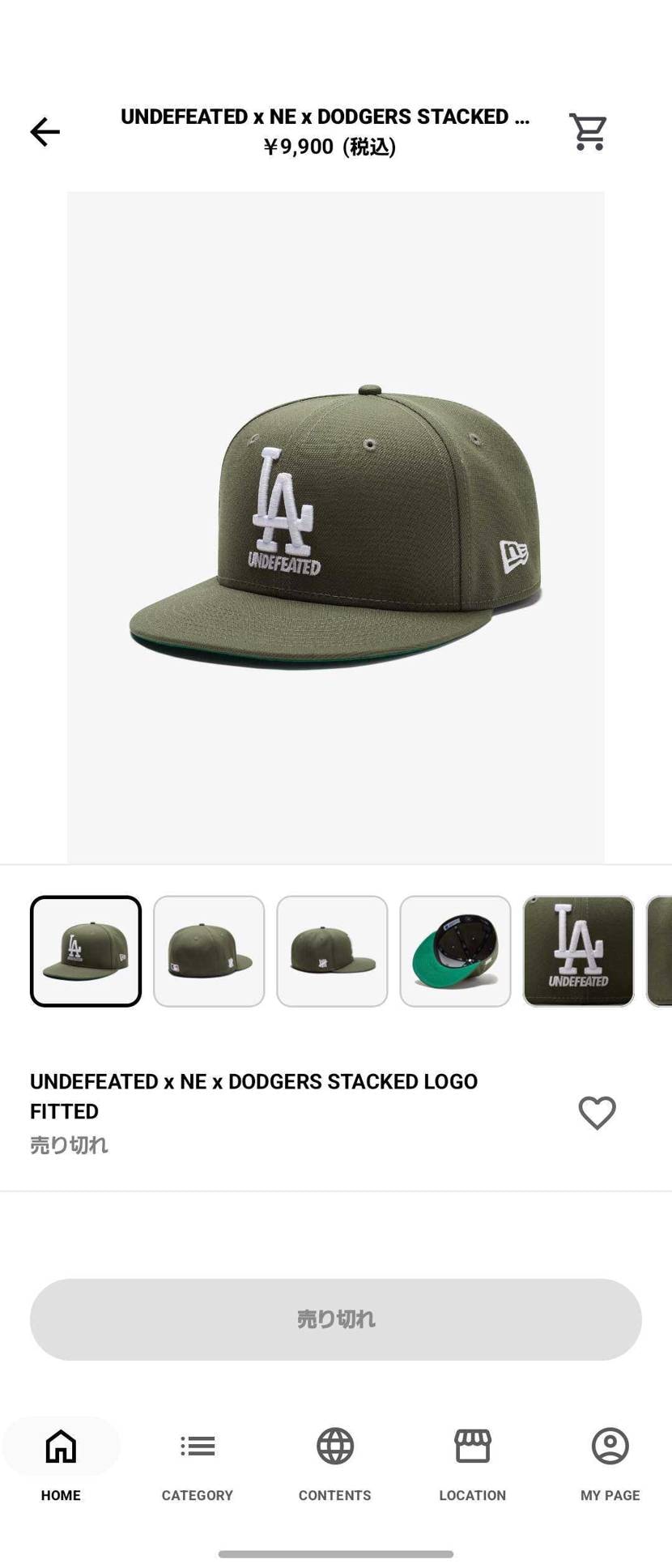
Task: View the back angle cap thumbnail
Action: point(209,951)
